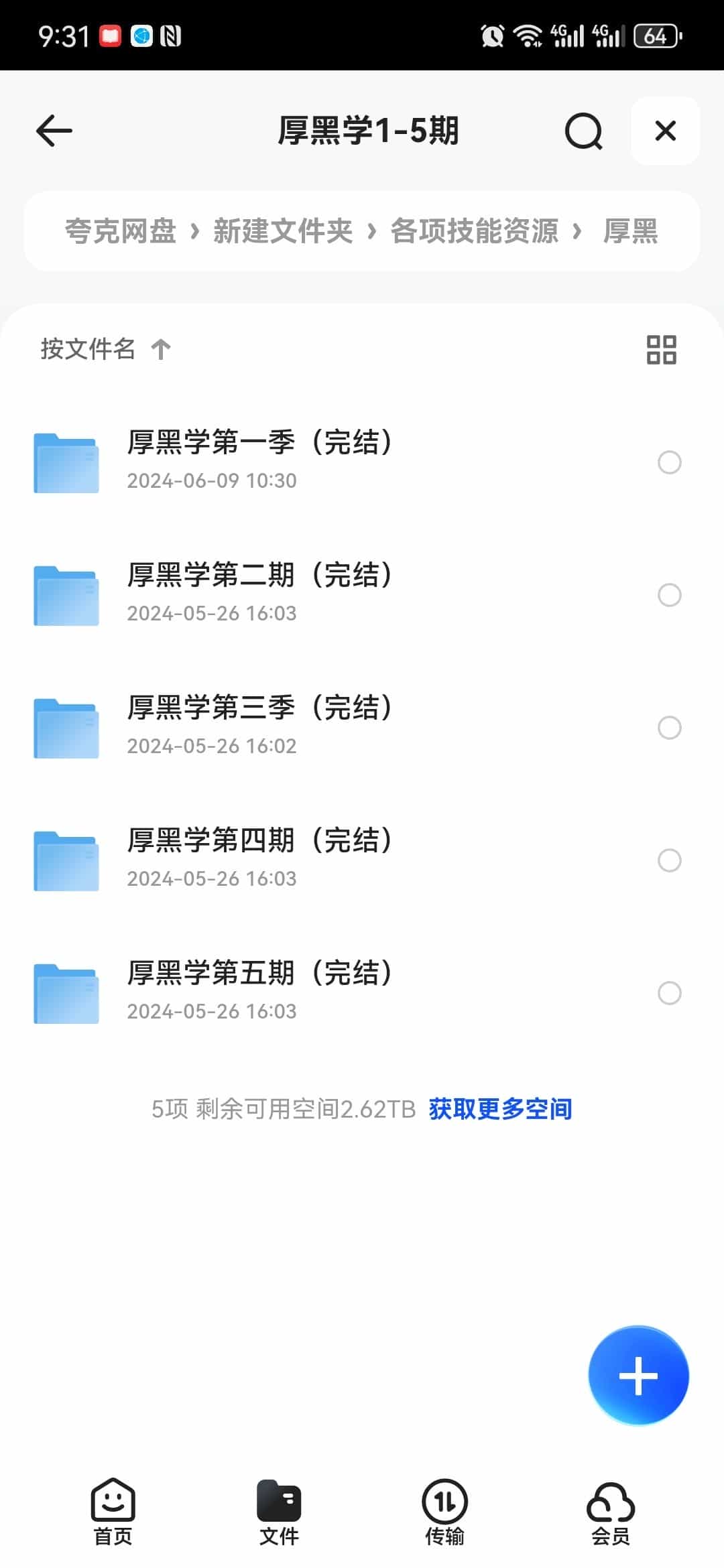Select the 厚黑学第一季 folder circle

pyautogui.click(x=669, y=462)
